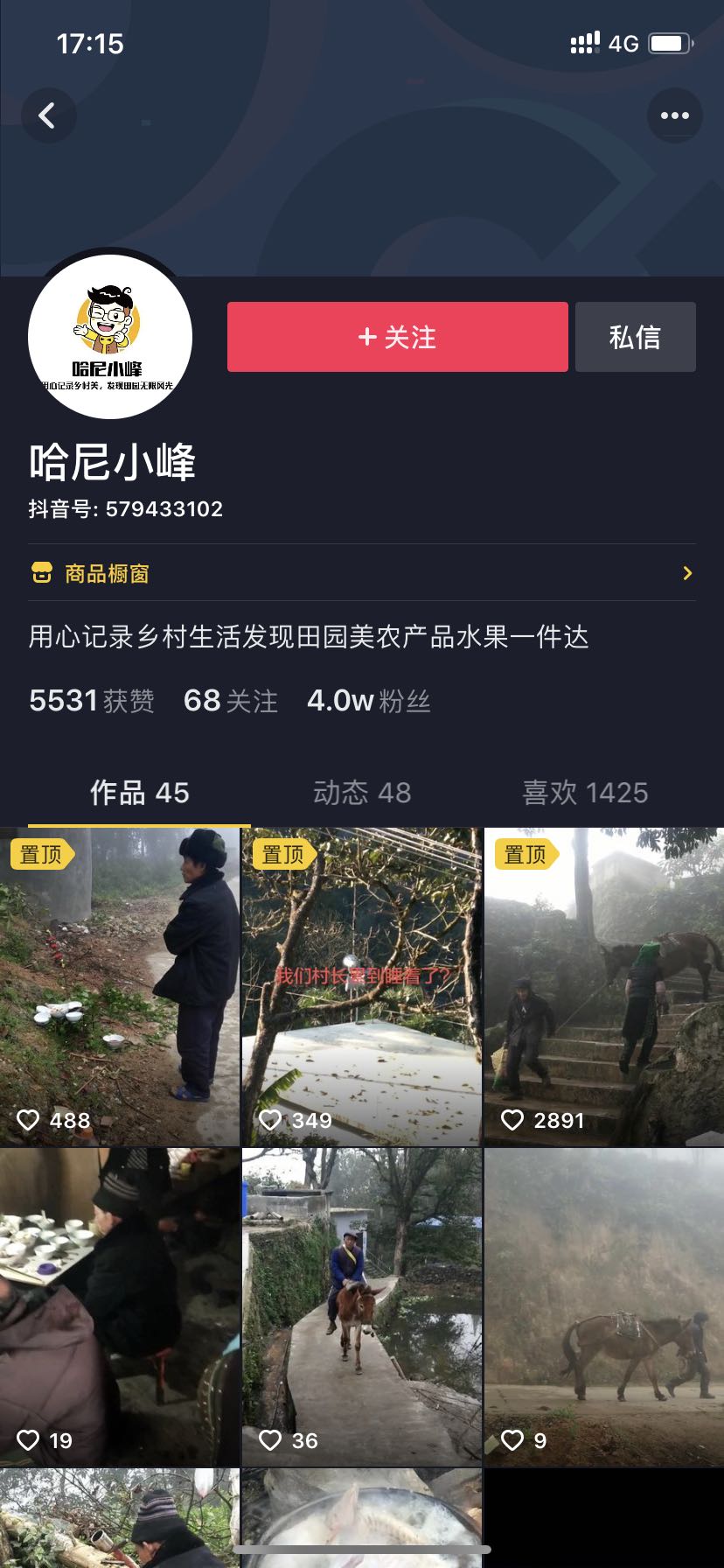Open the pinned video with 488 likes
724x1568 pixels.
coord(120,987)
